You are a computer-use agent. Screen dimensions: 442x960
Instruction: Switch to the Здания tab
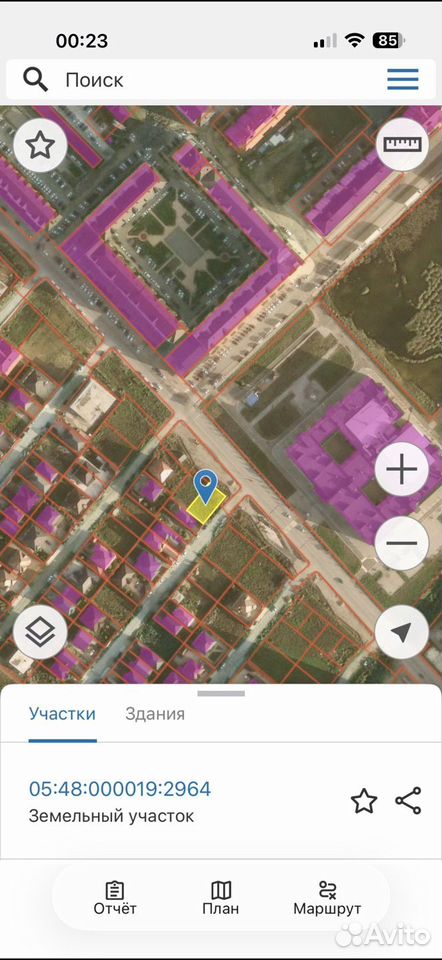tap(155, 714)
